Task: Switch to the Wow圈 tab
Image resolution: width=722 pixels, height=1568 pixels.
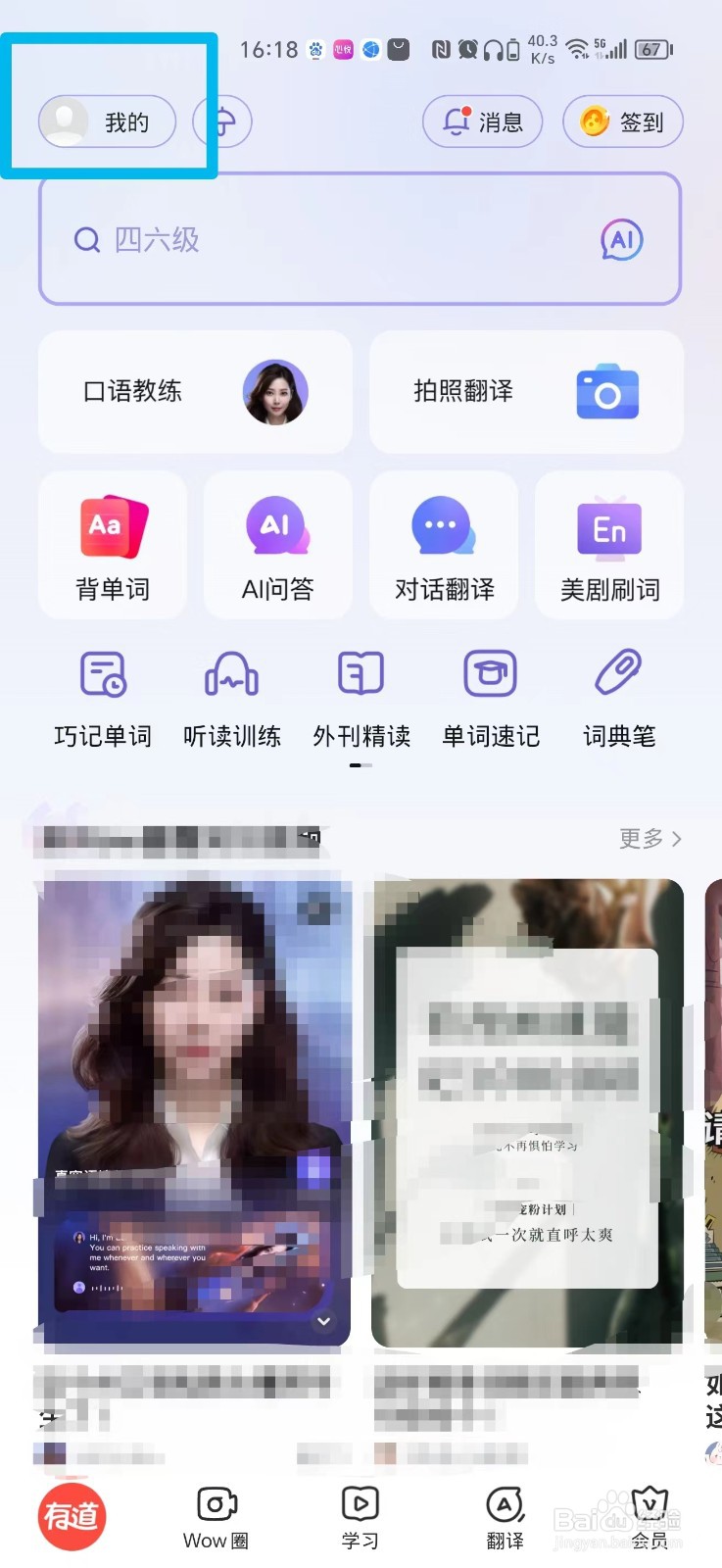Action: [215, 1514]
